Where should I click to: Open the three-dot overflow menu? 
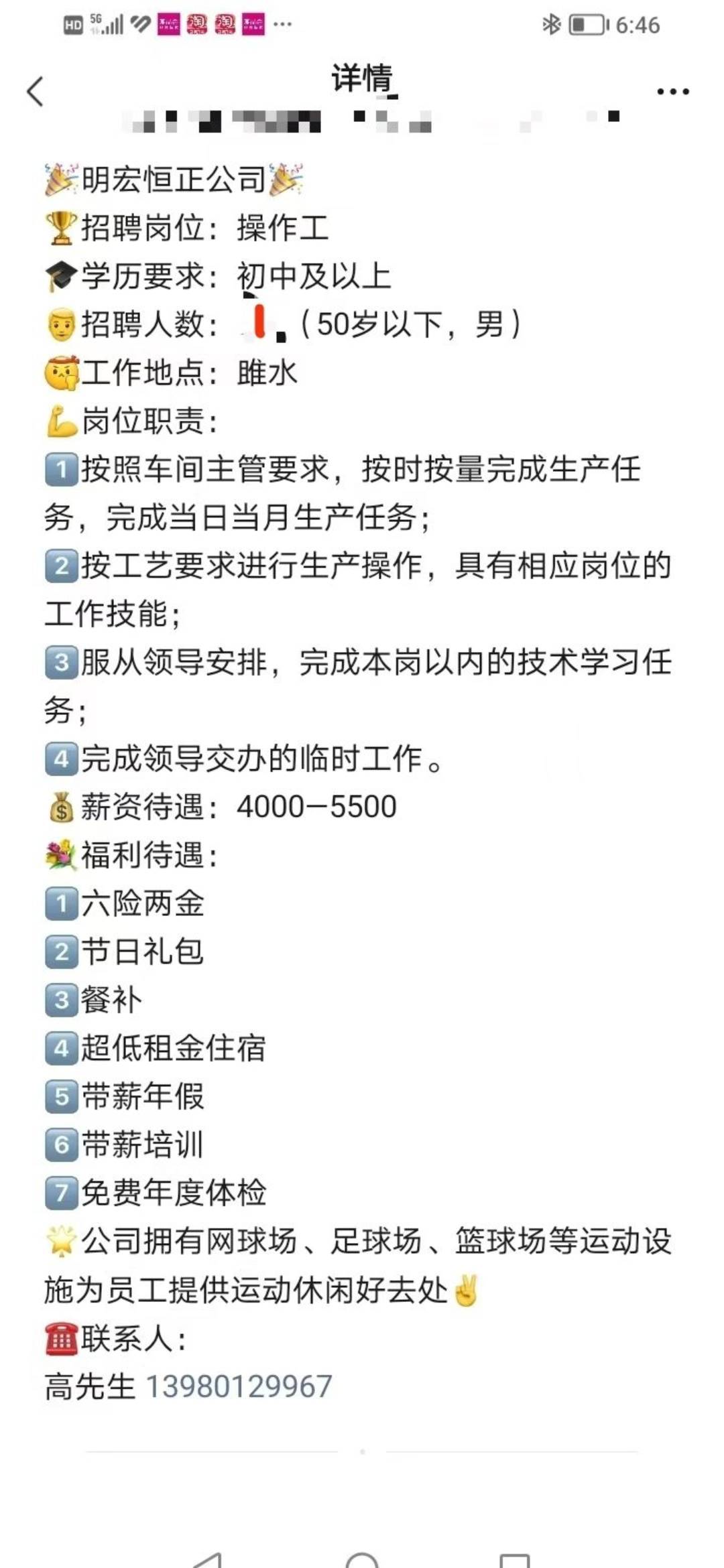(x=672, y=92)
